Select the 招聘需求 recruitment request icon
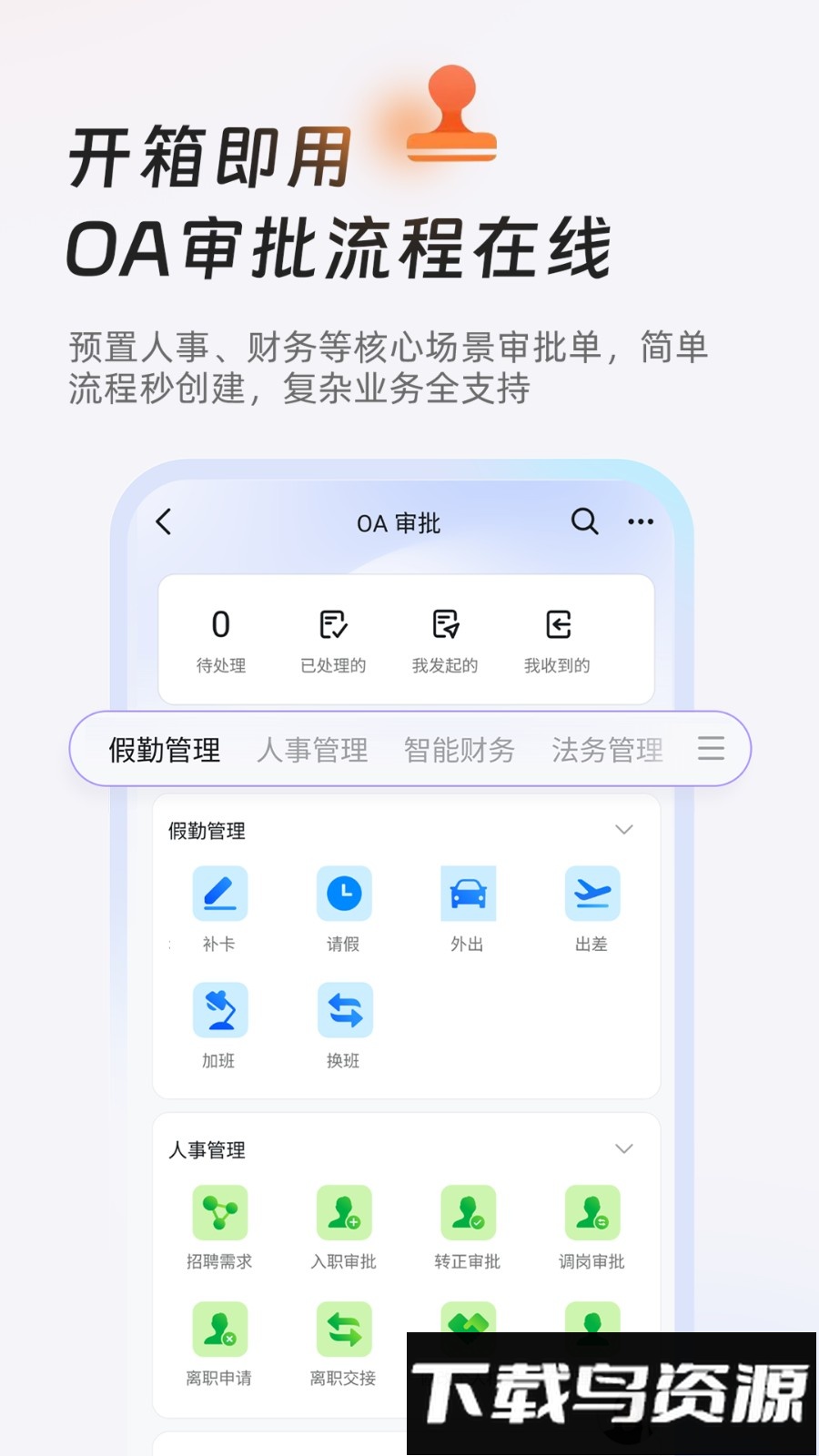 pyautogui.click(x=221, y=1213)
